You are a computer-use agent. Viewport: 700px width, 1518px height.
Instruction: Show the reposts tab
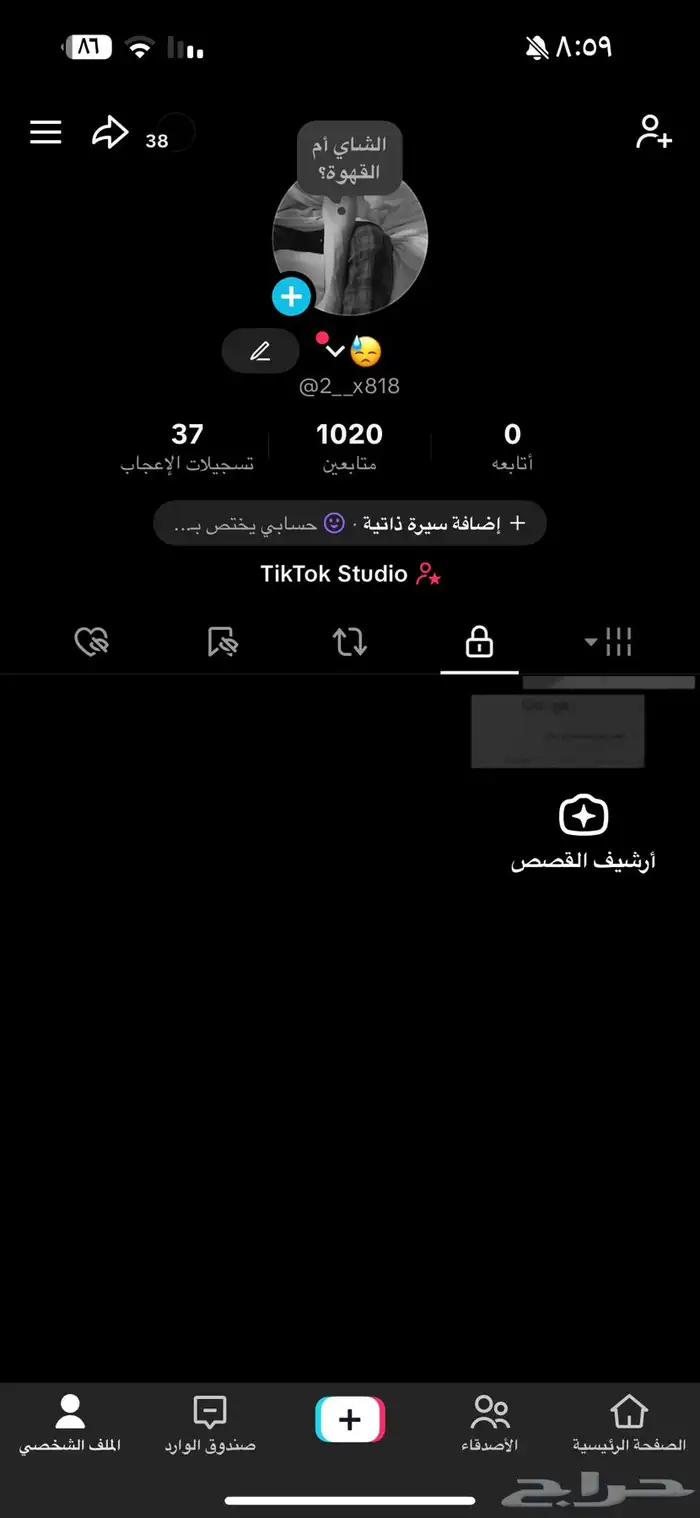click(350, 642)
